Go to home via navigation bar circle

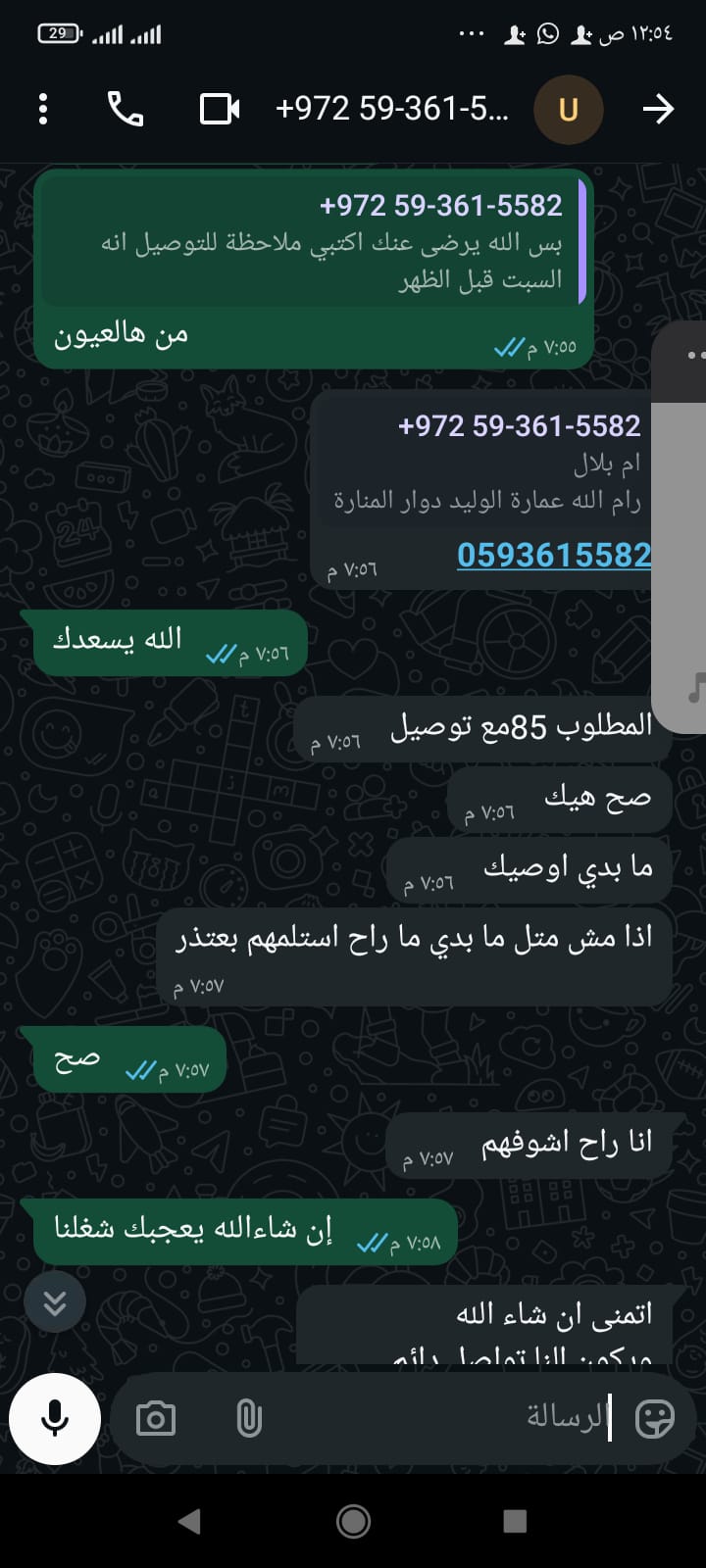click(353, 1521)
